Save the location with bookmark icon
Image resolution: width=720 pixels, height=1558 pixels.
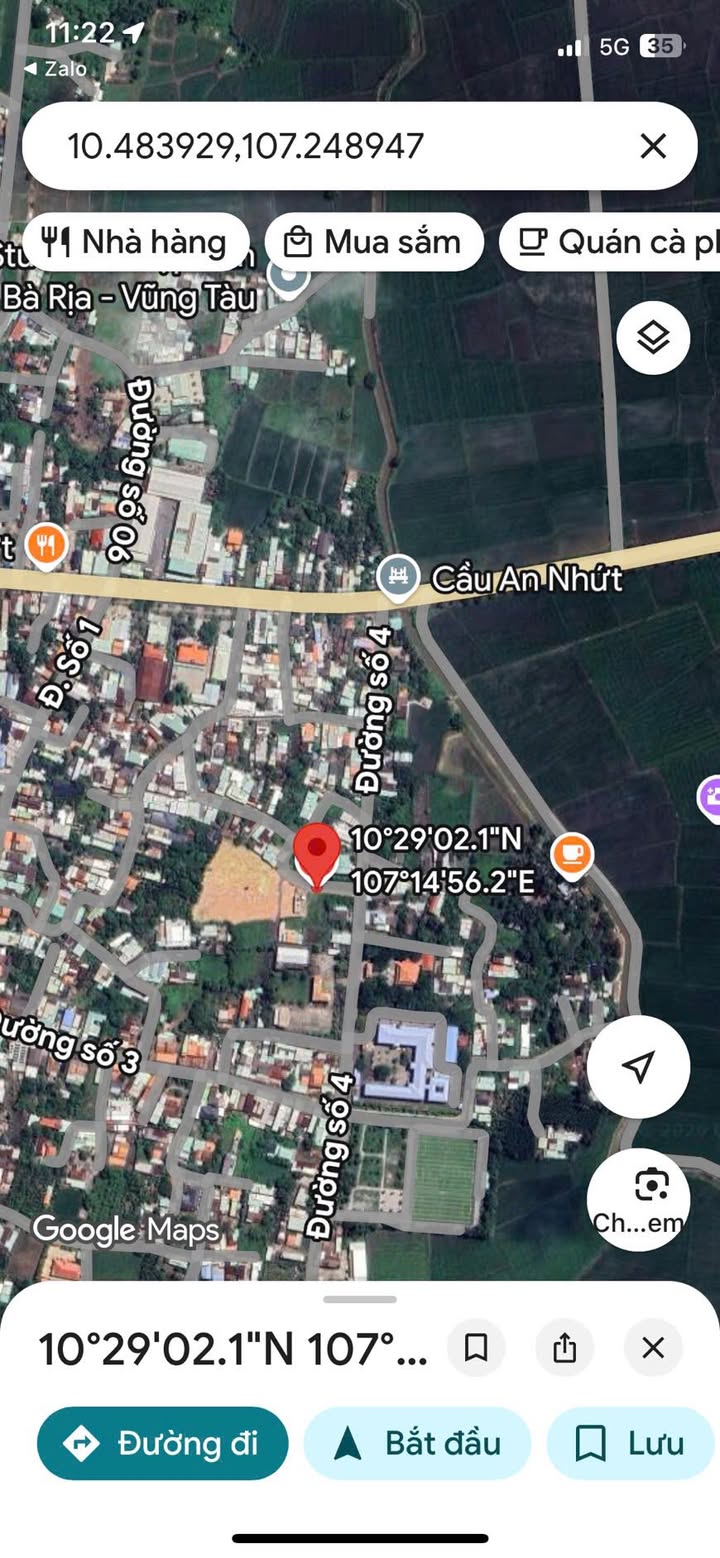click(476, 1348)
